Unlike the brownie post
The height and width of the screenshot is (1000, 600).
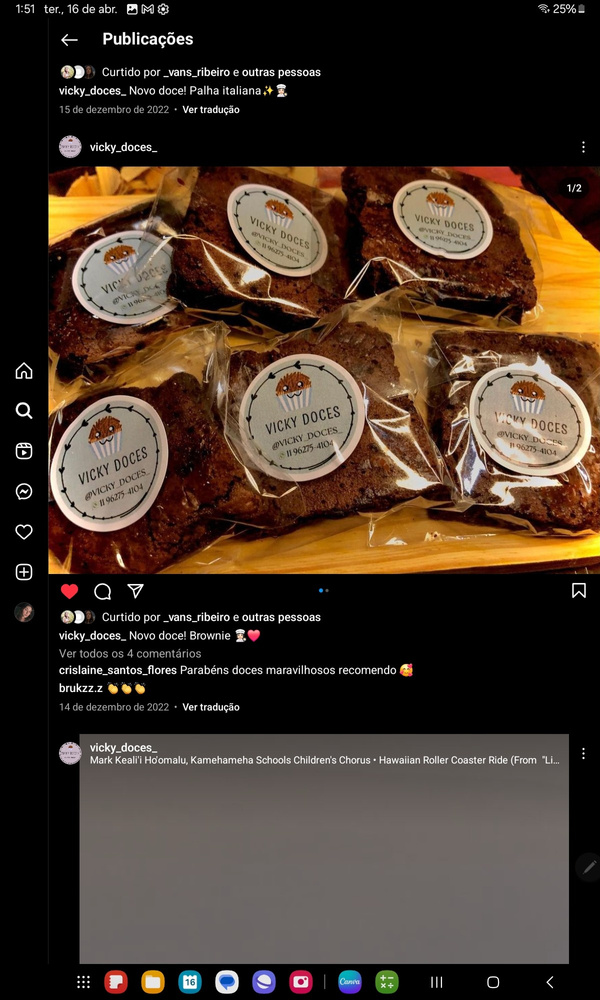(69, 591)
